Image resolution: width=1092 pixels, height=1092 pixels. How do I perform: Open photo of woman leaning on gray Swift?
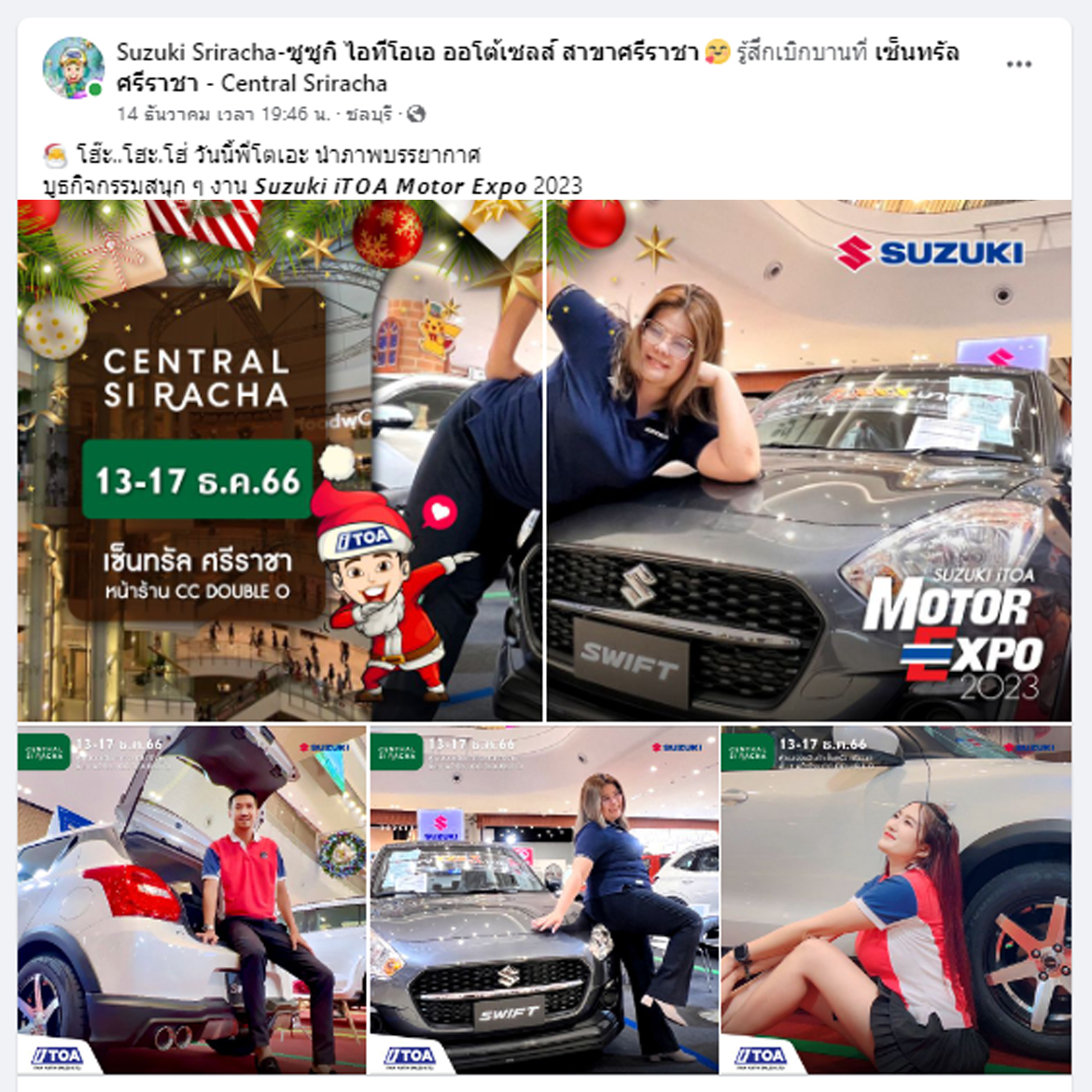pos(543,900)
